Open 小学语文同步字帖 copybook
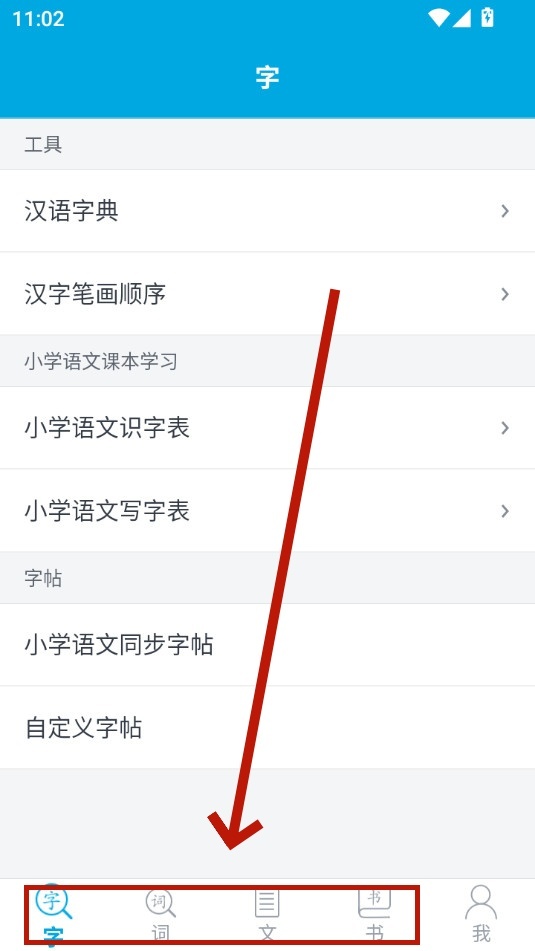The image size is (535, 951). click(x=268, y=645)
